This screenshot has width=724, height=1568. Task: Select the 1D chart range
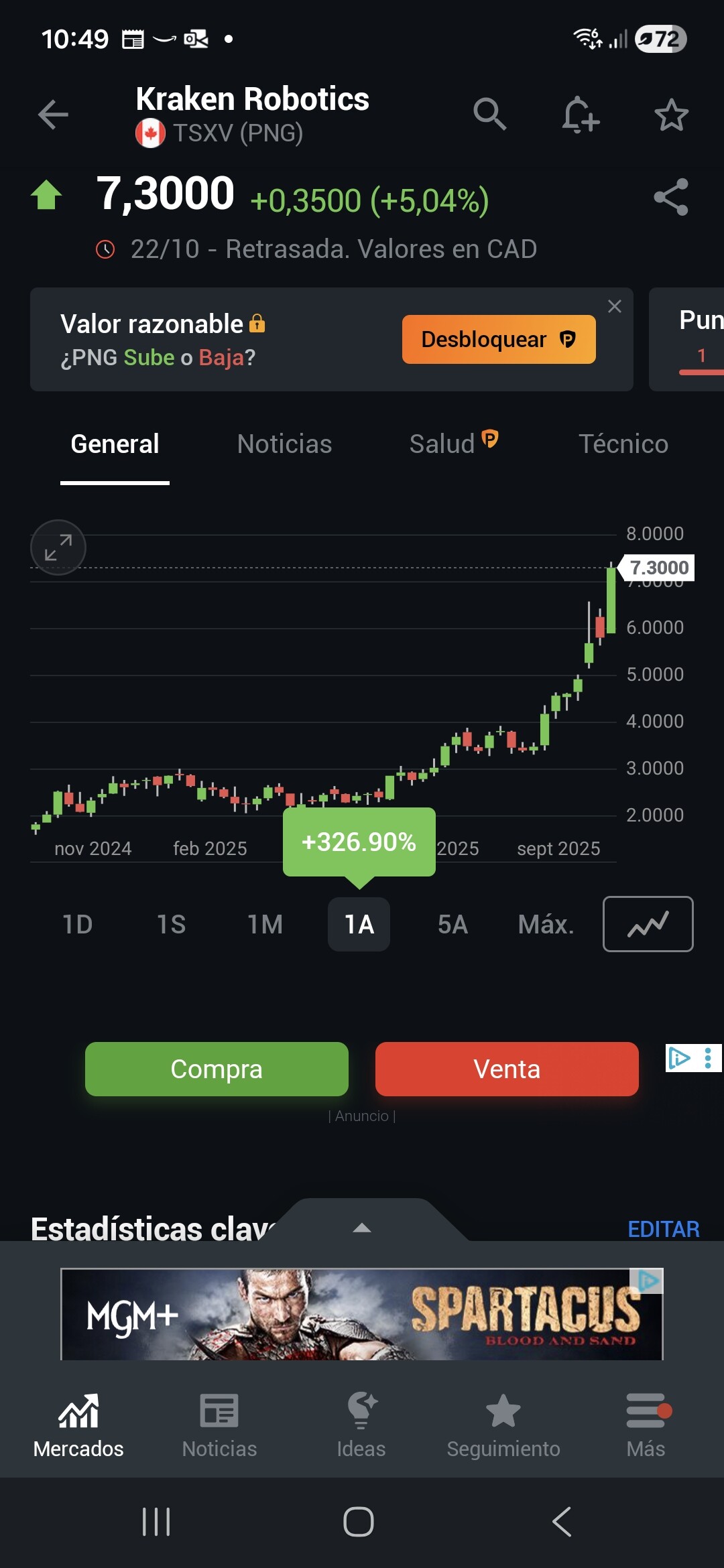(x=78, y=925)
